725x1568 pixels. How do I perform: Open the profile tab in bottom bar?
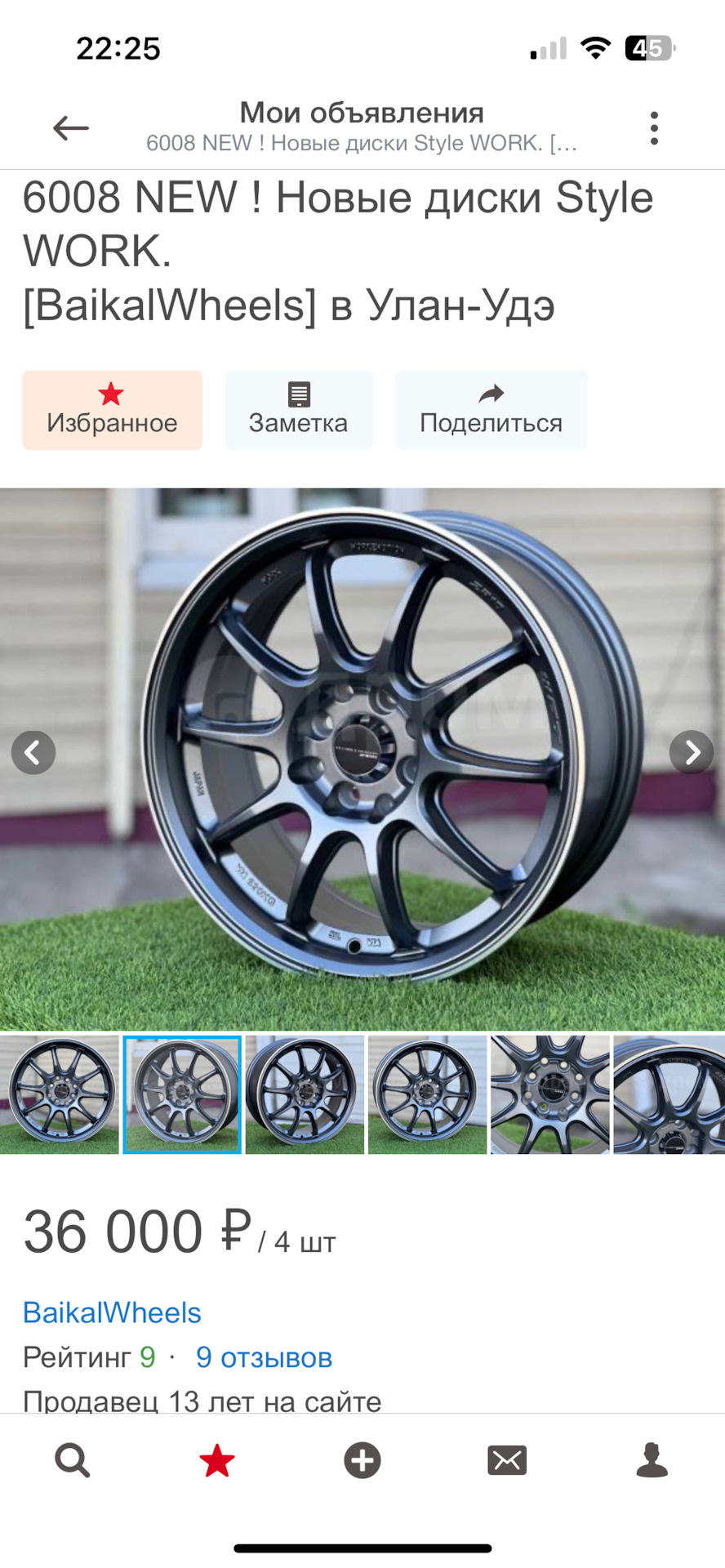(652, 1460)
